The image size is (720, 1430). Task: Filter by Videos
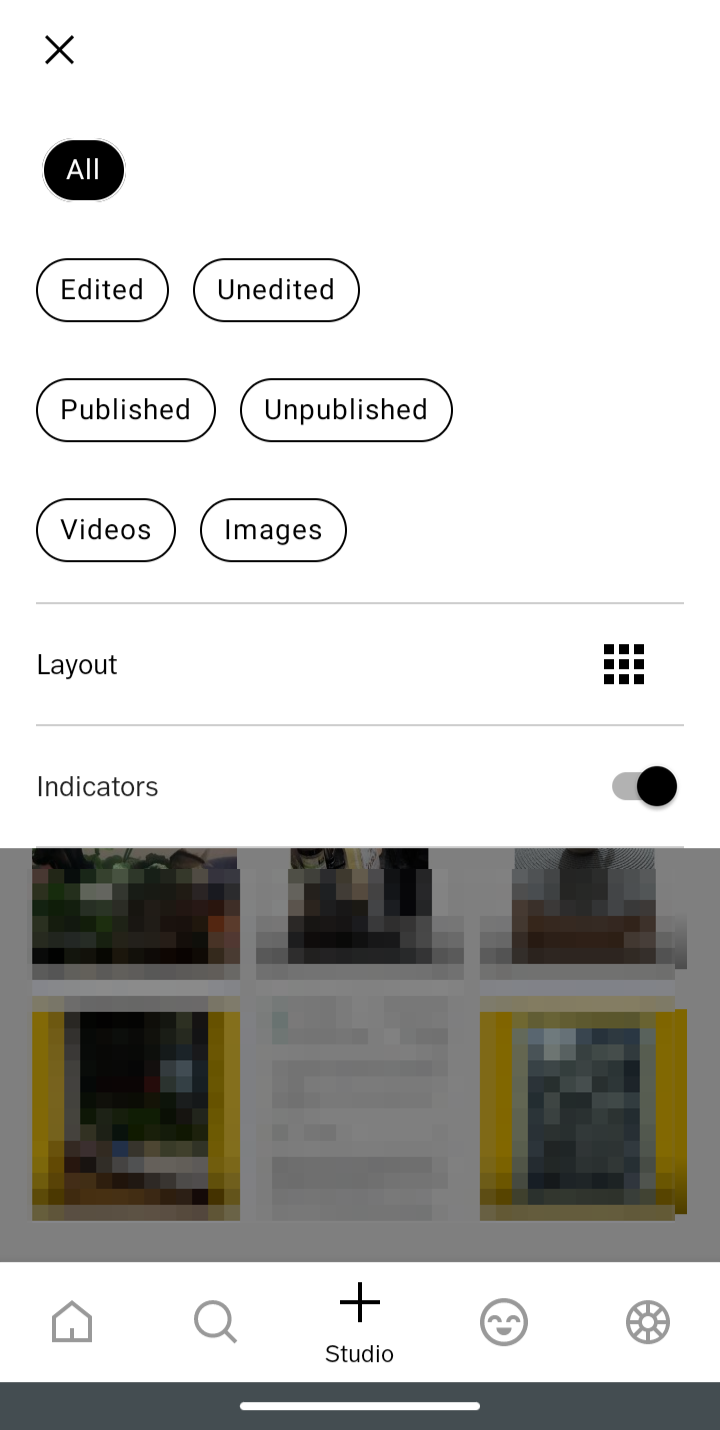click(x=106, y=530)
